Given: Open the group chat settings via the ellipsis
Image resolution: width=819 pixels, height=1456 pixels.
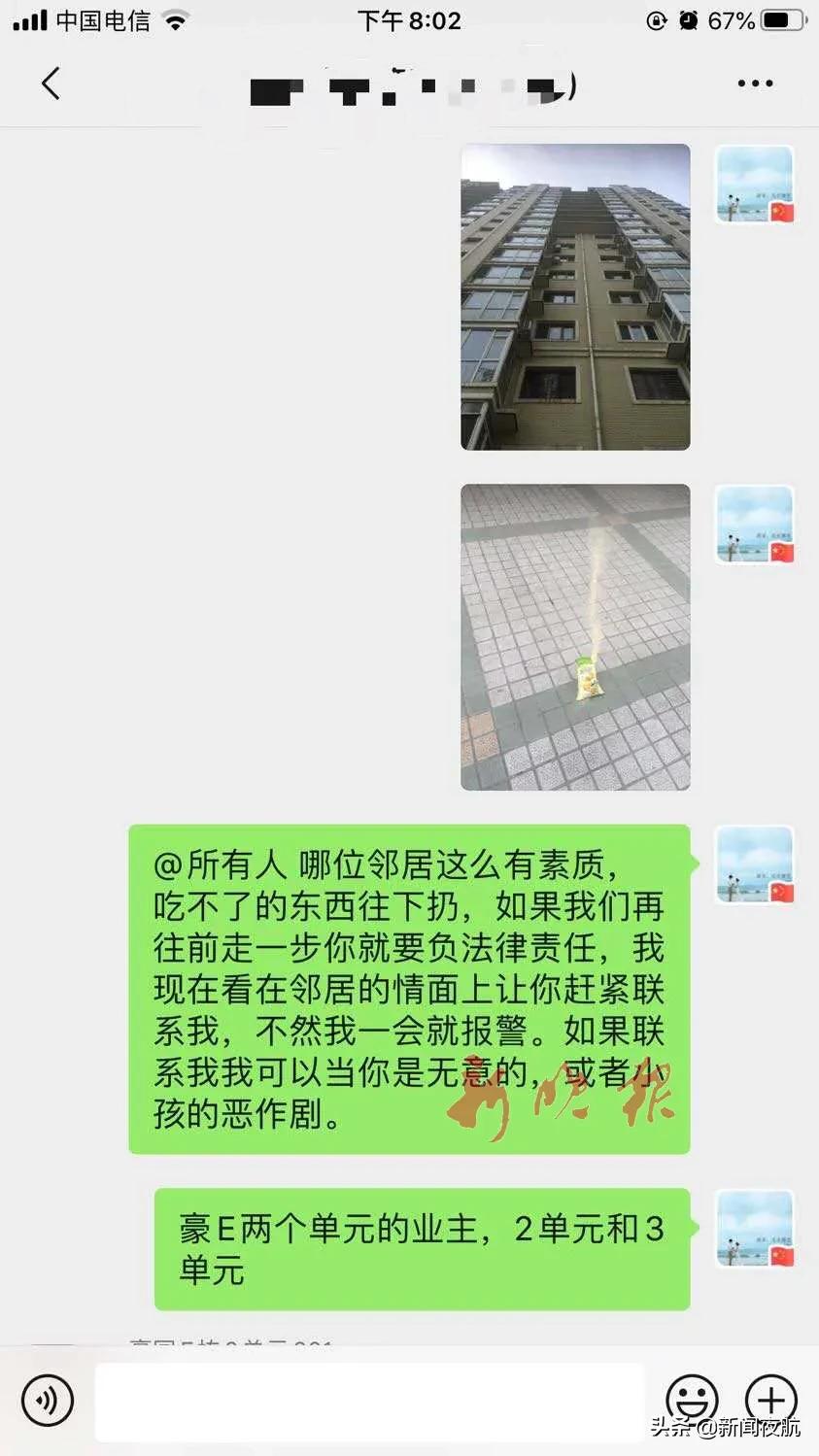Looking at the screenshot, I should tap(755, 84).
